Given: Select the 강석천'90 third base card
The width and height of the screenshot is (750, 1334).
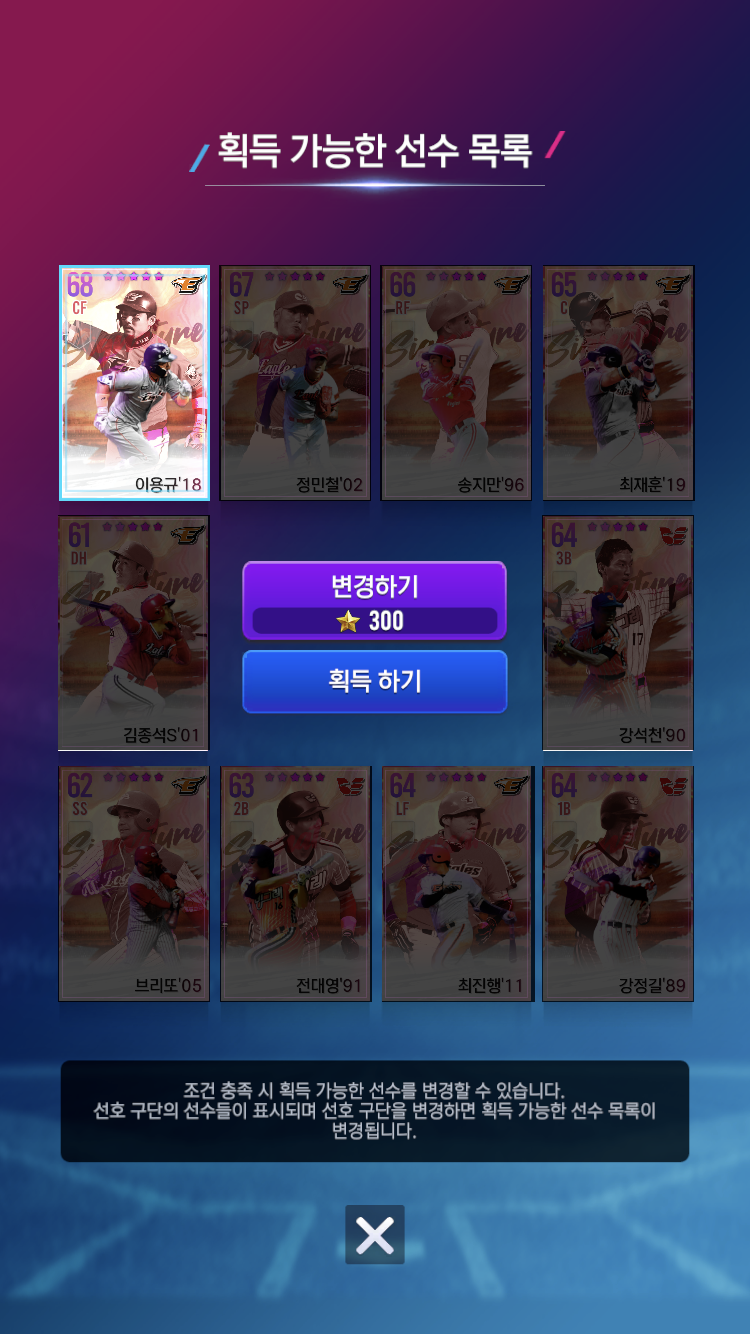Looking at the screenshot, I should (x=618, y=633).
